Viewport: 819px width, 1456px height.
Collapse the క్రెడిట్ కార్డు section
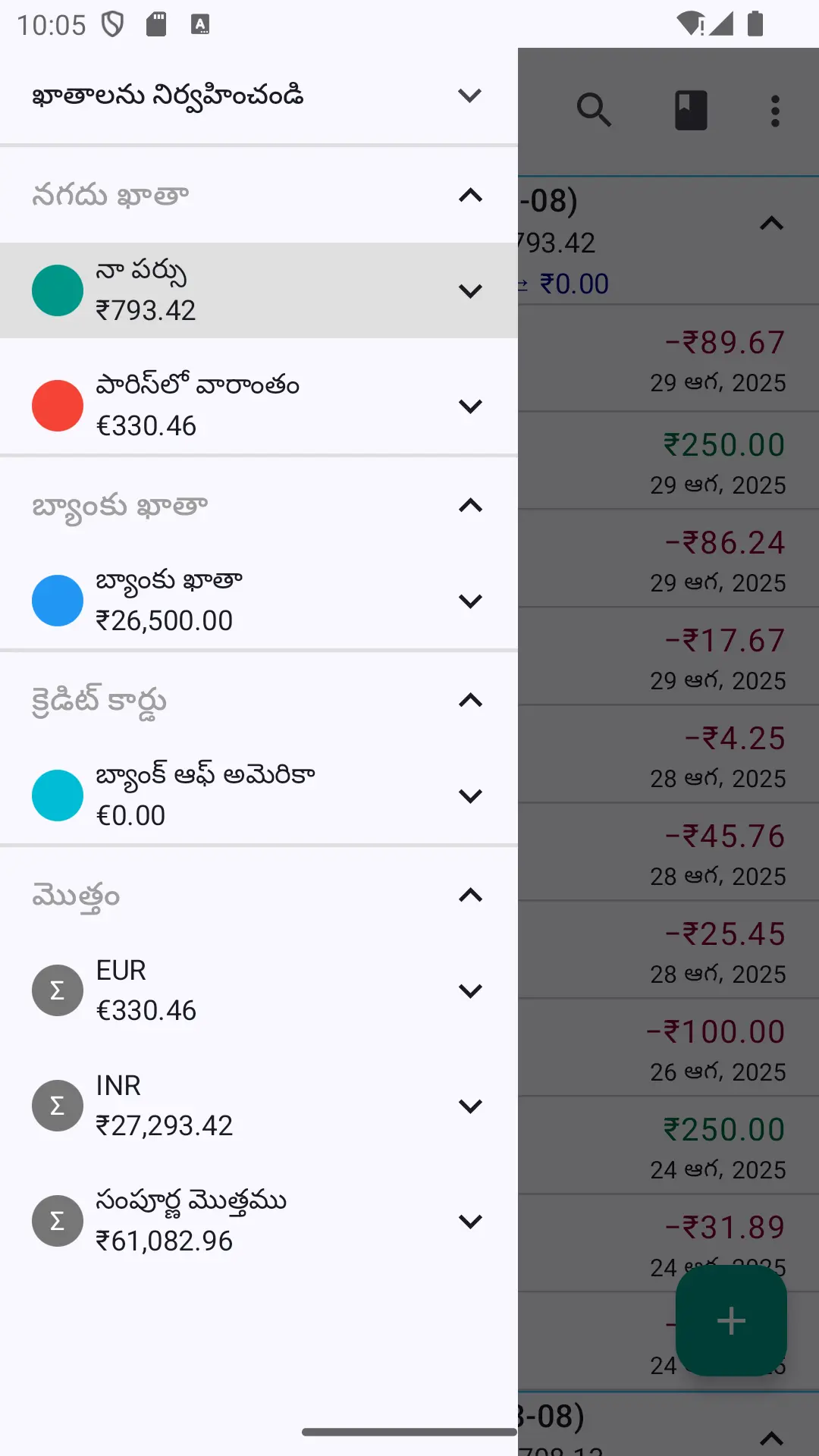click(x=470, y=700)
